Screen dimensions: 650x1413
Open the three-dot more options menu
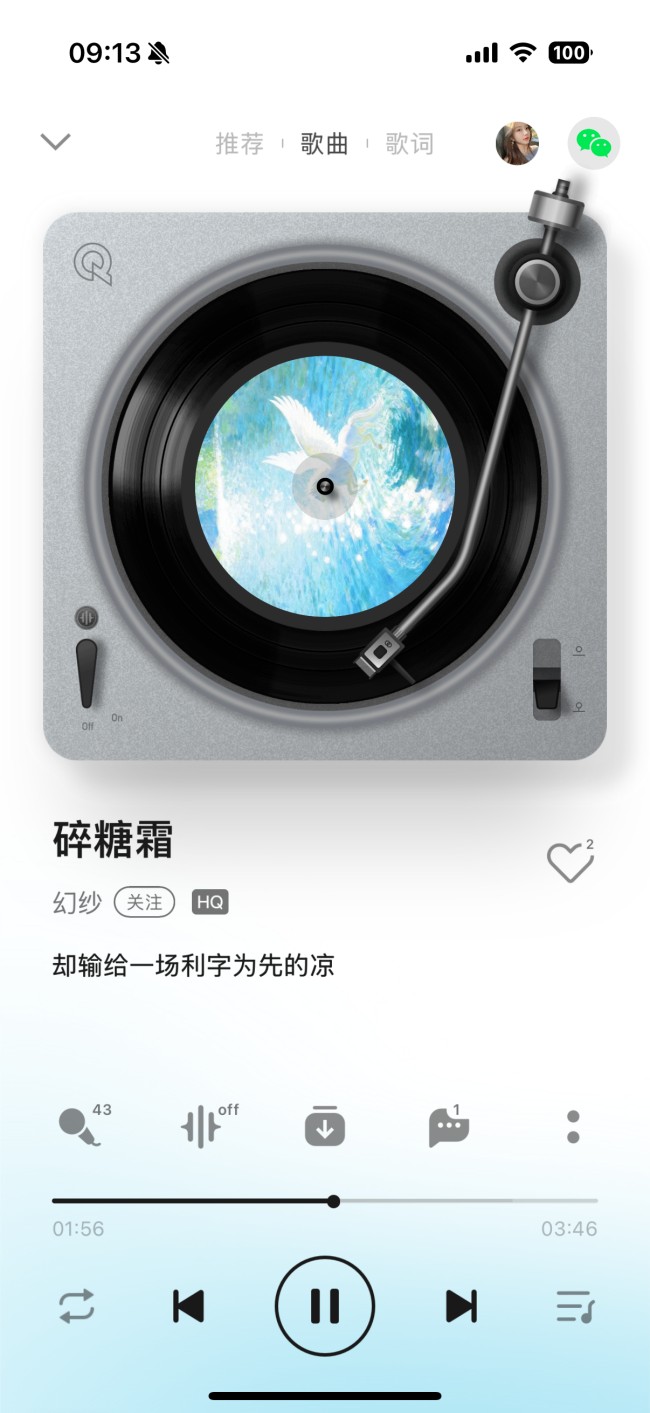click(573, 1127)
